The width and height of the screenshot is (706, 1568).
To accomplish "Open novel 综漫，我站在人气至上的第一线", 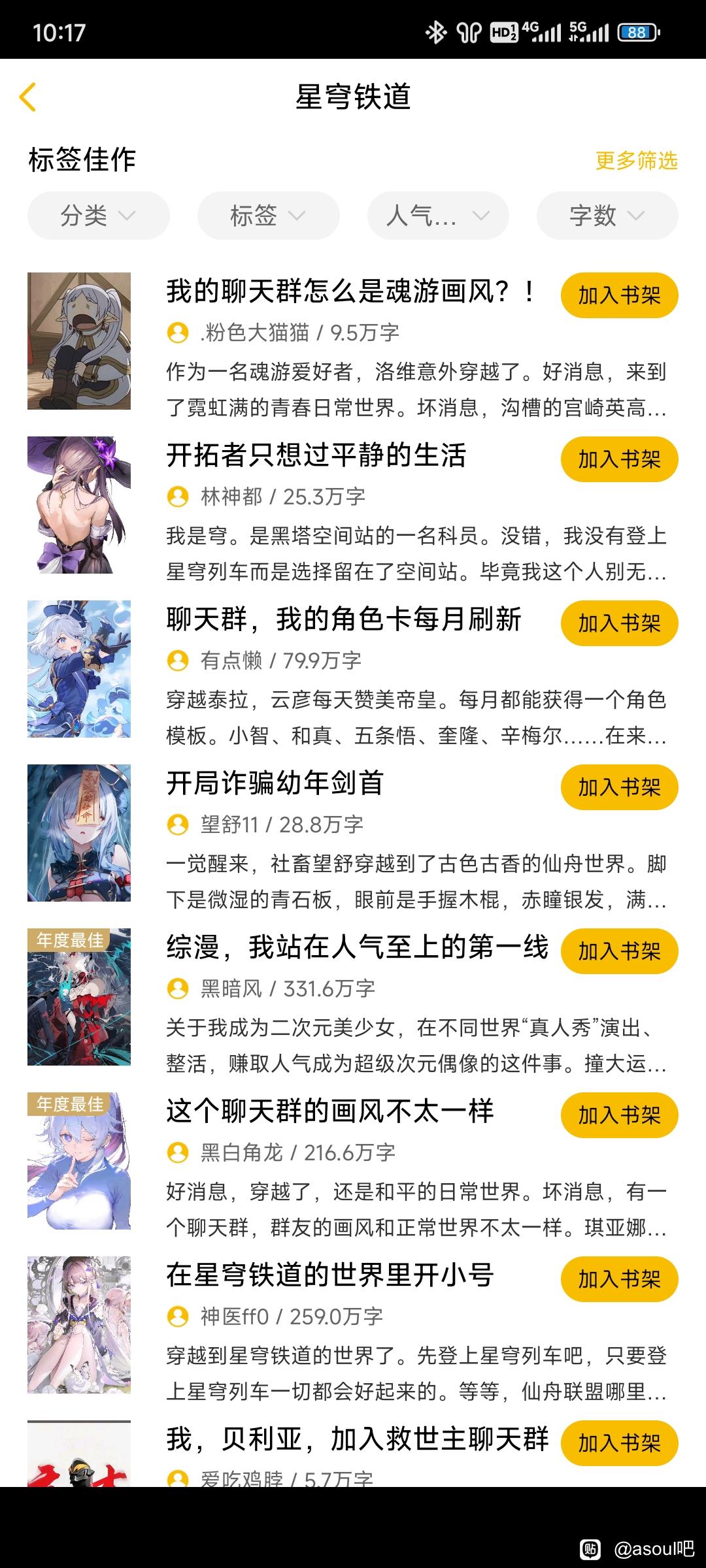I will pos(357,947).
